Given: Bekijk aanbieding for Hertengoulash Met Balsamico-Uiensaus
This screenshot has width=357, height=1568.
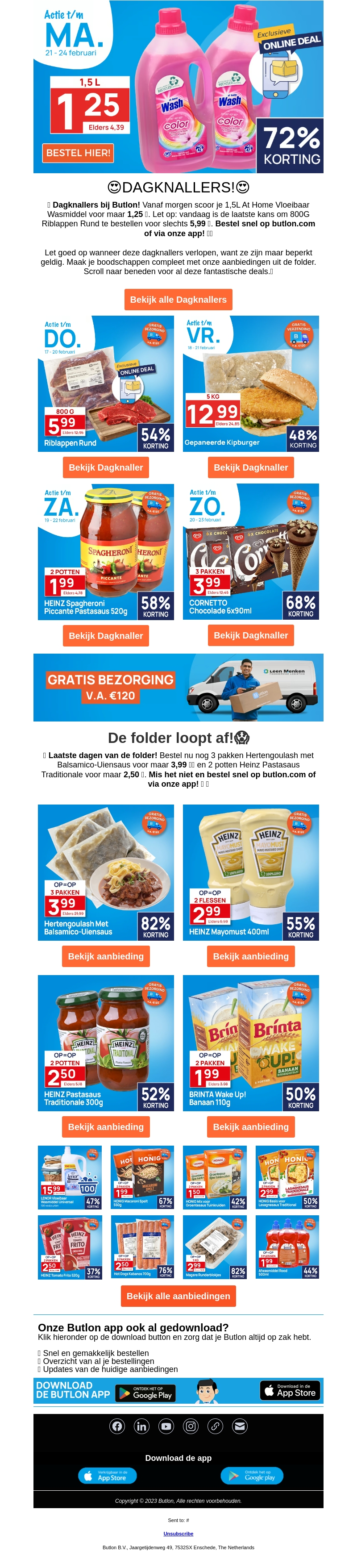Looking at the screenshot, I should [x=106, y=956].
